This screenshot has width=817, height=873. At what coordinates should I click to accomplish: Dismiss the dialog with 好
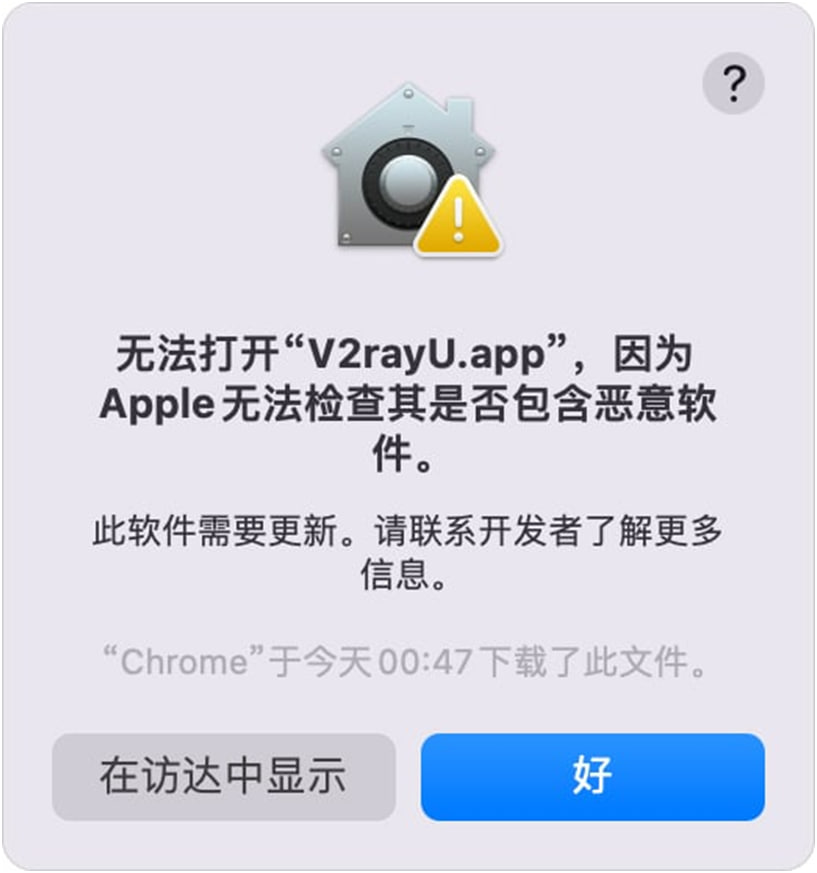592,776
